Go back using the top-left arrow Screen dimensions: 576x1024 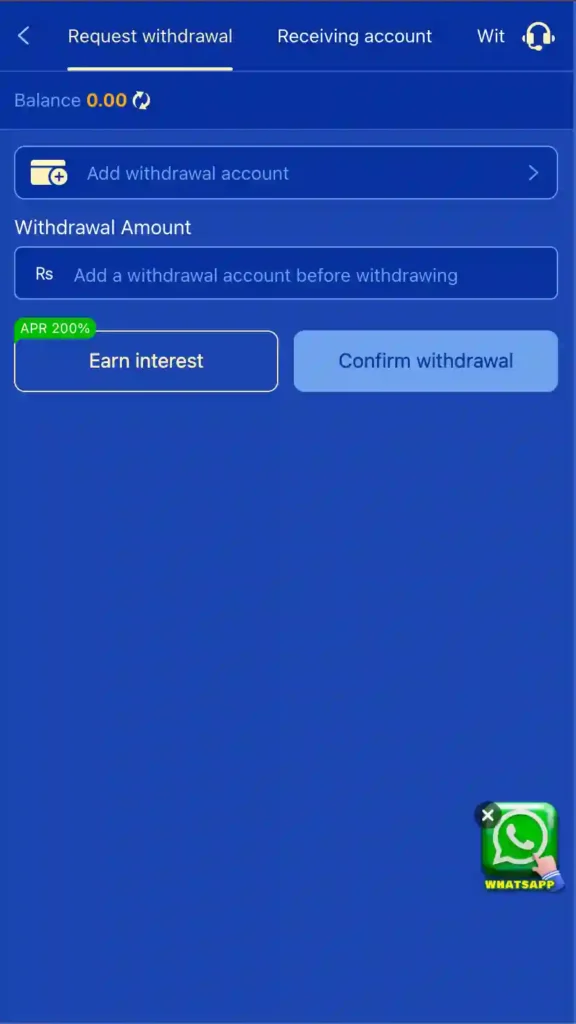[24, 36]
